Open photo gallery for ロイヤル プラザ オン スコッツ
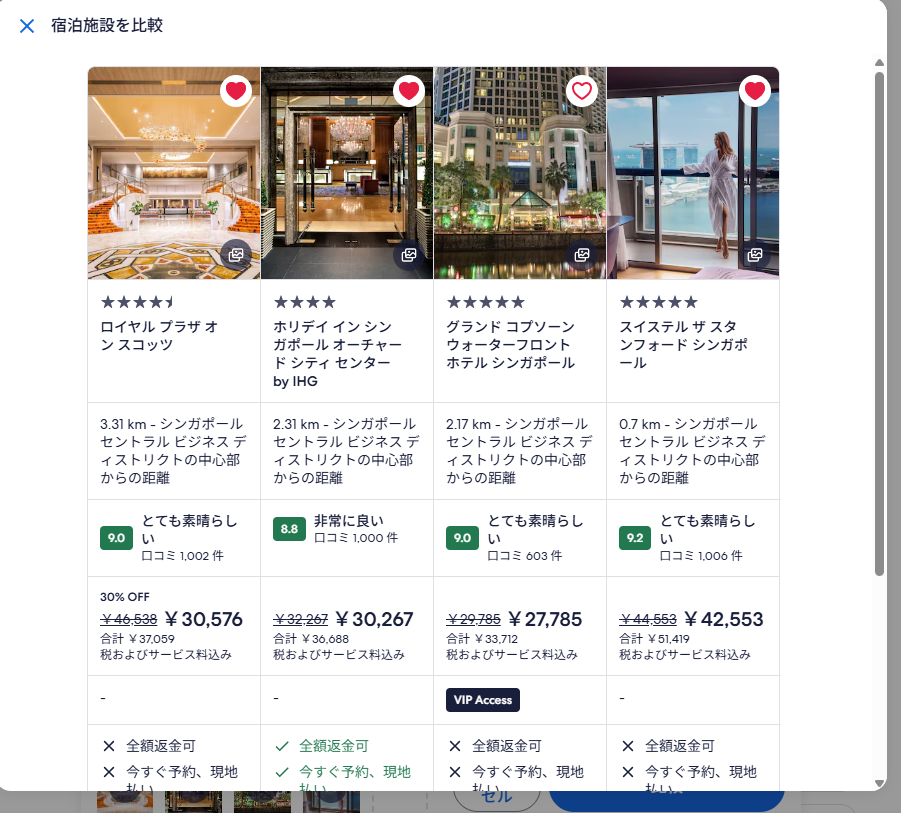The width and height of the screenshot is (901, 813). tap(236, 255)
